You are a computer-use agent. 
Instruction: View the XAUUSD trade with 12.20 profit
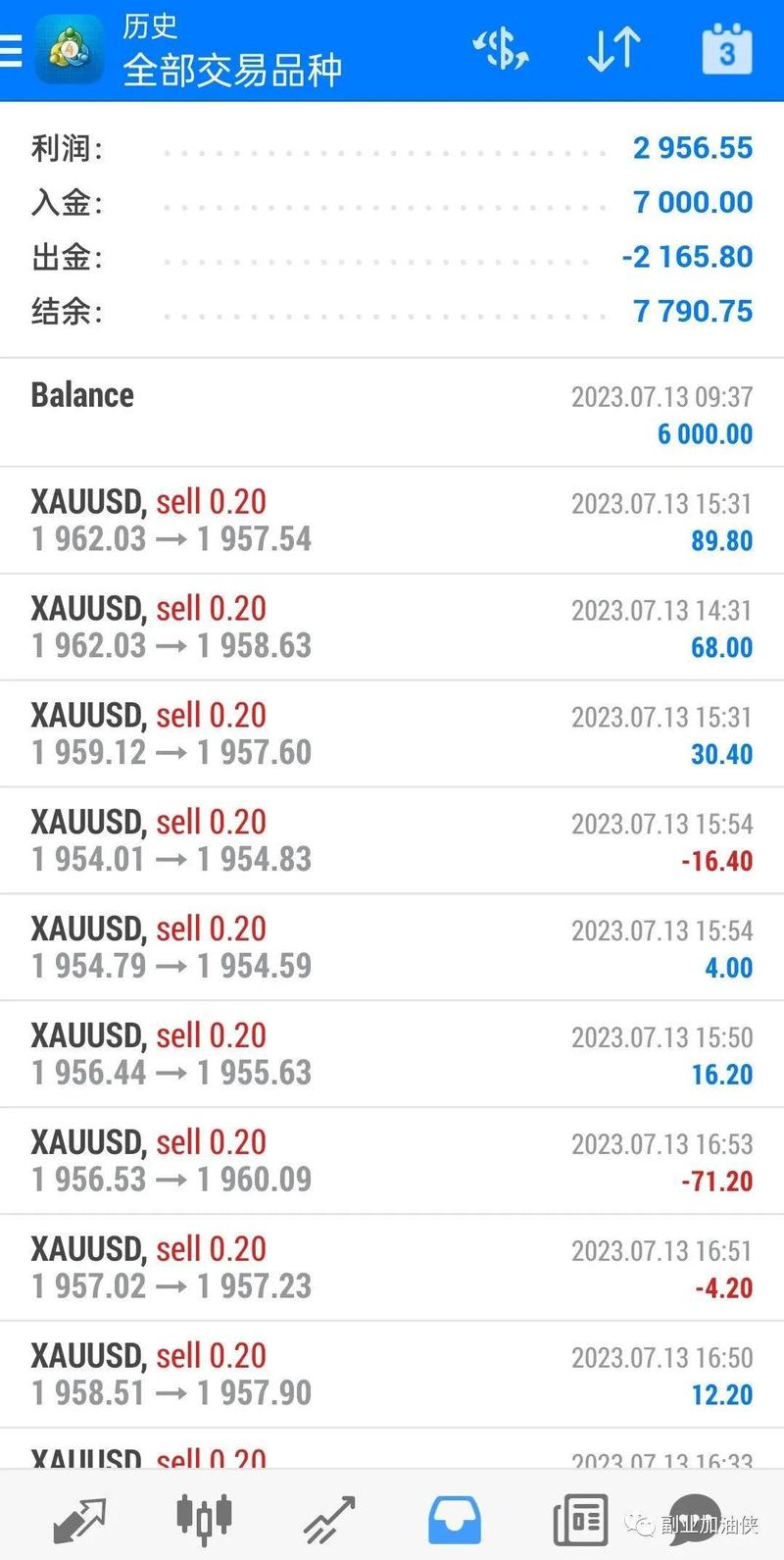coord(392,1376)
